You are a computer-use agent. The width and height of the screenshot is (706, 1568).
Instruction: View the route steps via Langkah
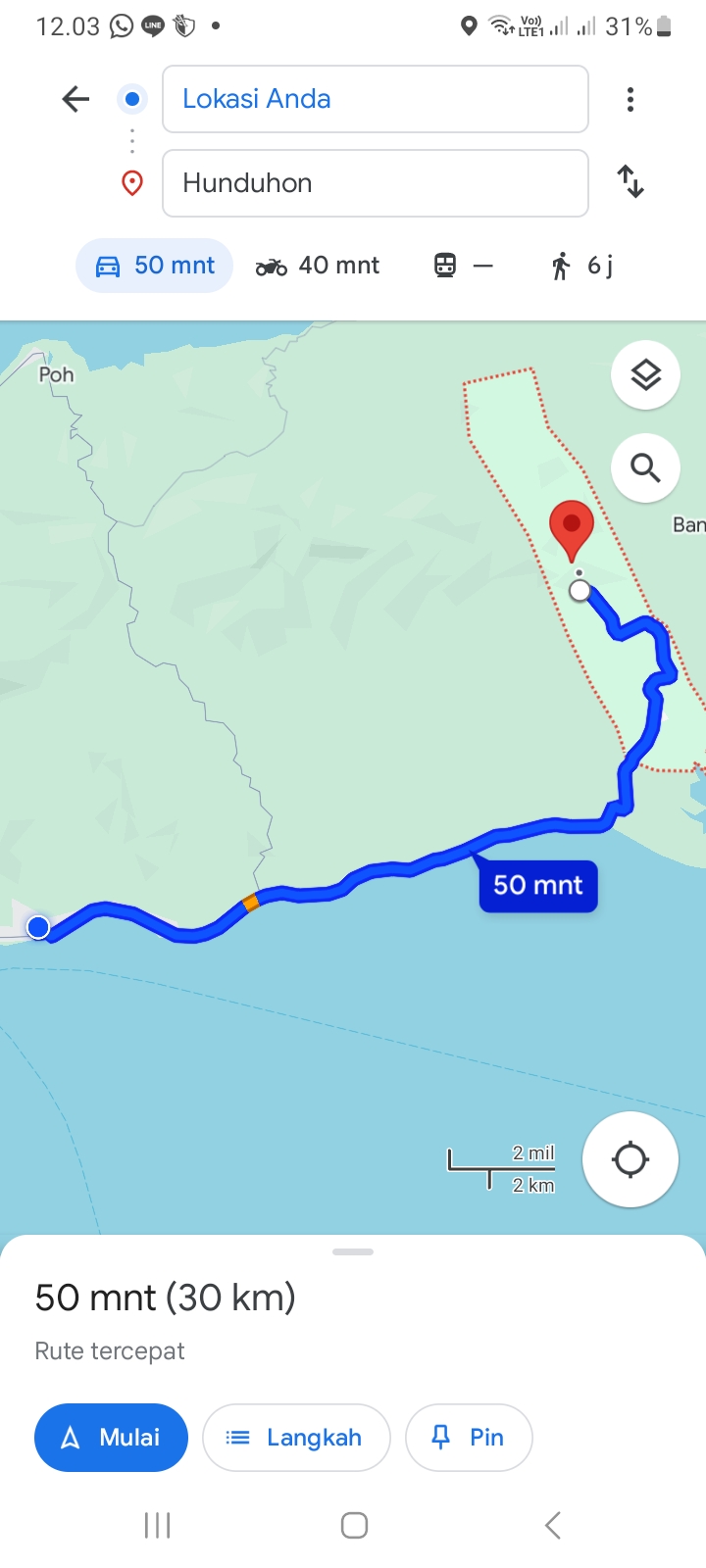(296, 1438)
